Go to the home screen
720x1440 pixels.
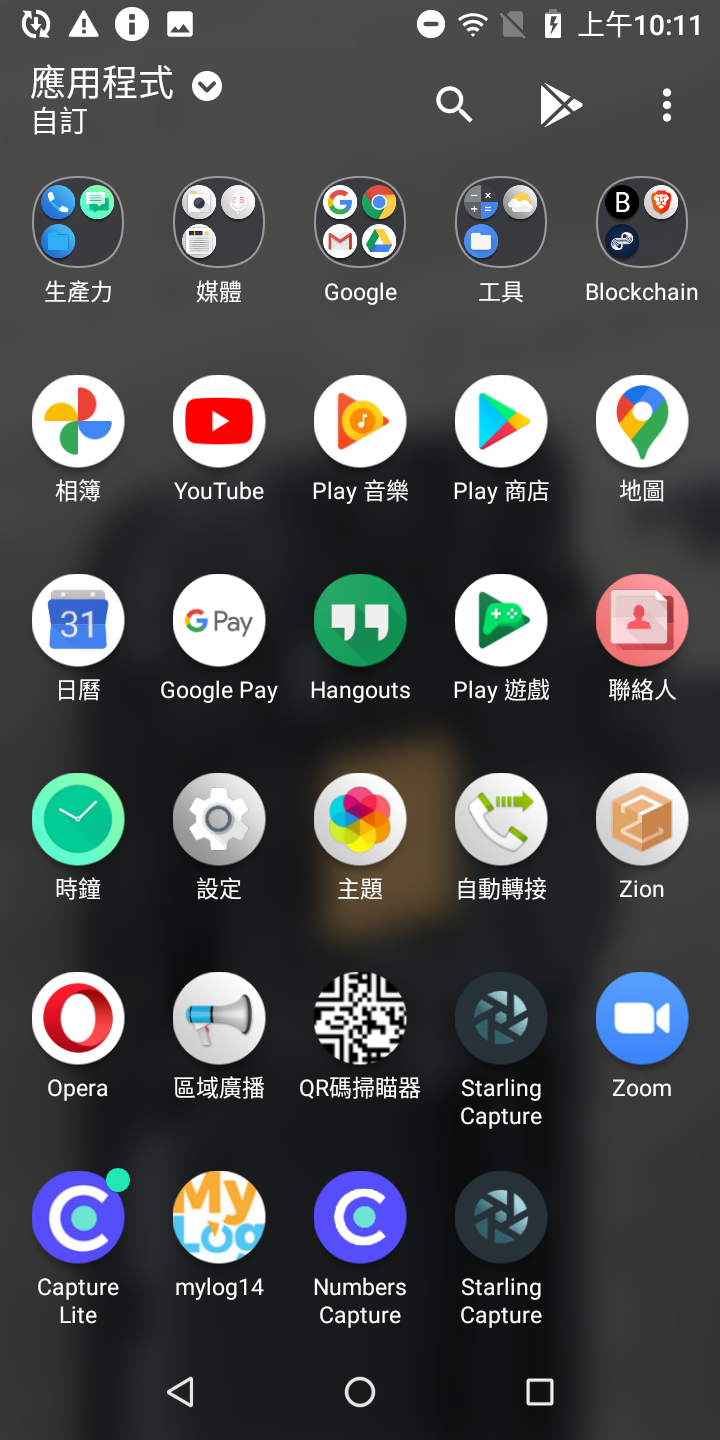click(360, 1391)
